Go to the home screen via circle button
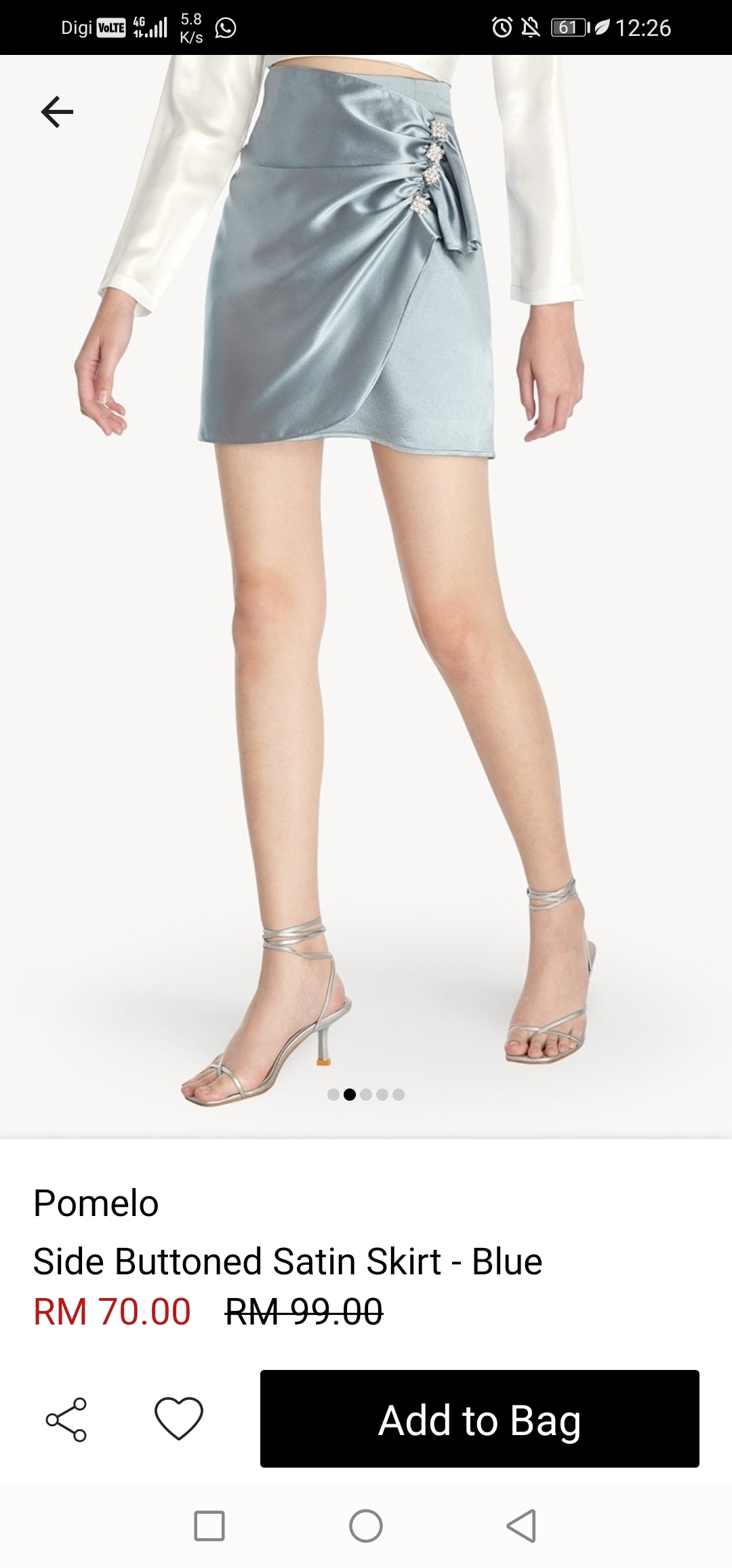Image resolution: width=732 pixels, height=1568 pixels. (366, 1526)
